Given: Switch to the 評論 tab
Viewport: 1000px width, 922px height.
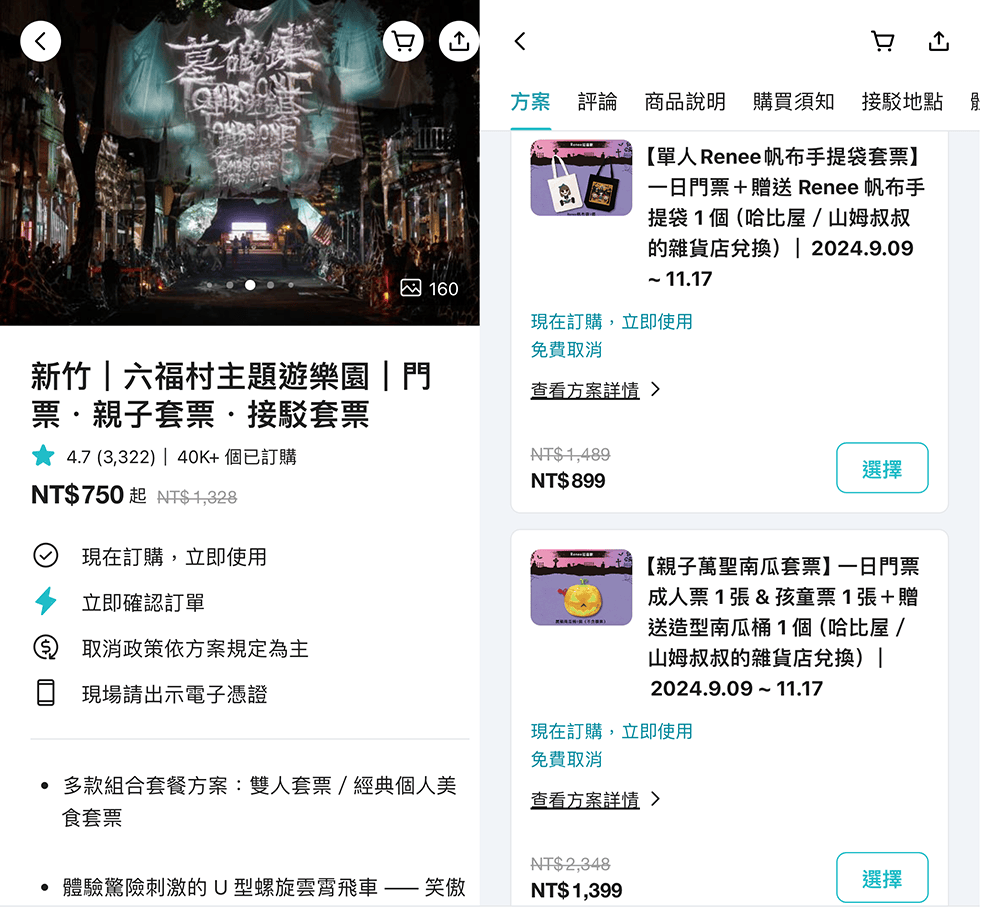Looking at the screenshot, I should (x=597, y=102).
